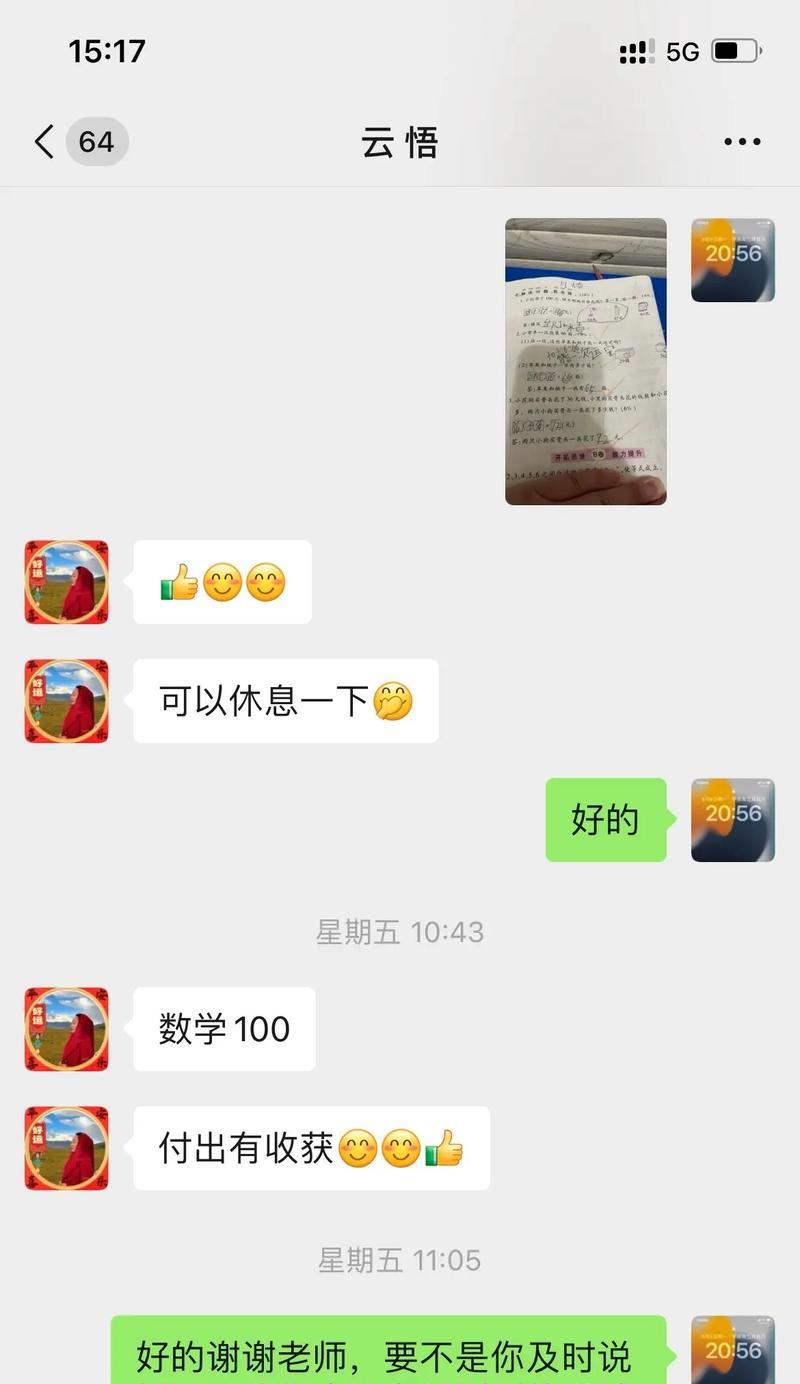Go back to the chat list
The width and height of the screenshot is (800, 1384).
(x=45, y=142)
